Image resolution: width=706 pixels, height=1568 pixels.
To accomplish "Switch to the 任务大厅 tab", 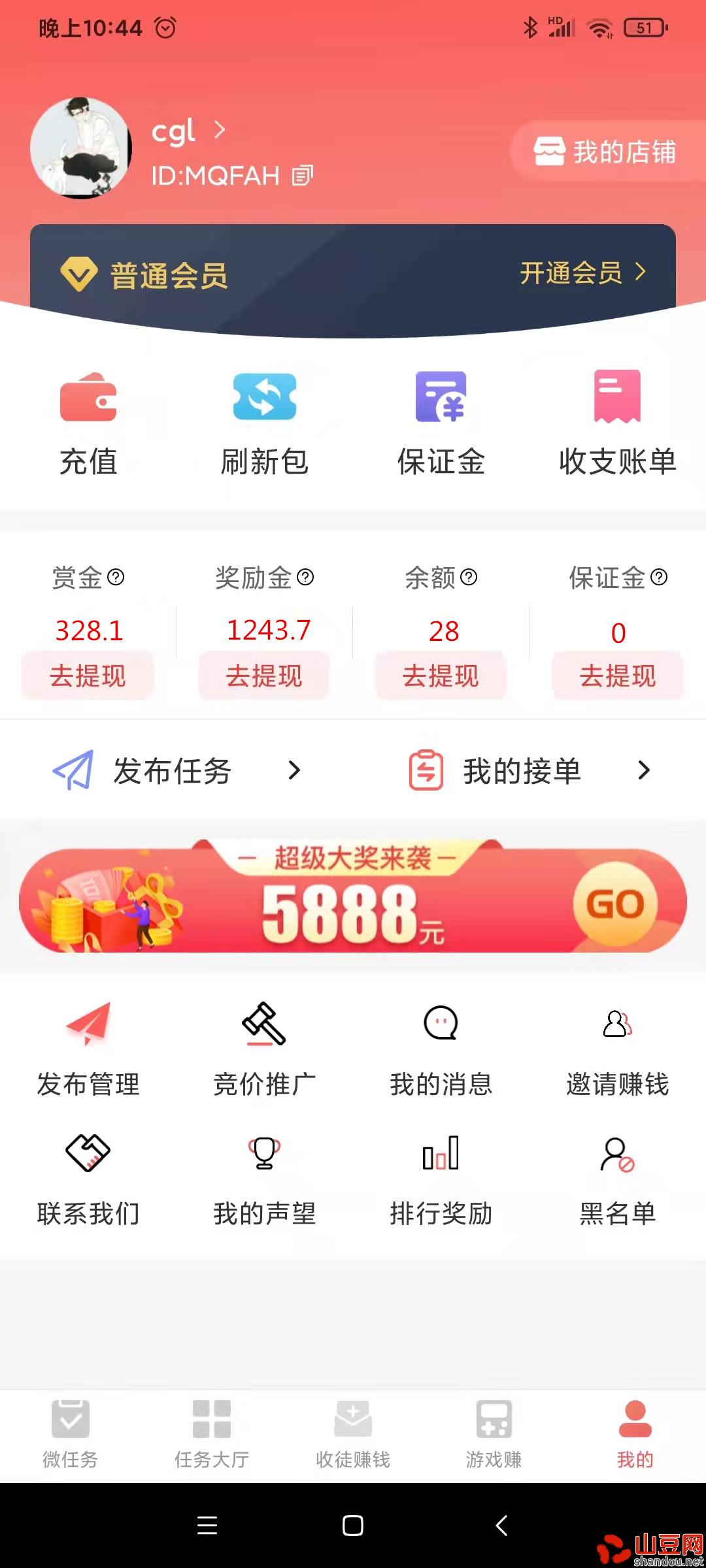I will 212,1435.
